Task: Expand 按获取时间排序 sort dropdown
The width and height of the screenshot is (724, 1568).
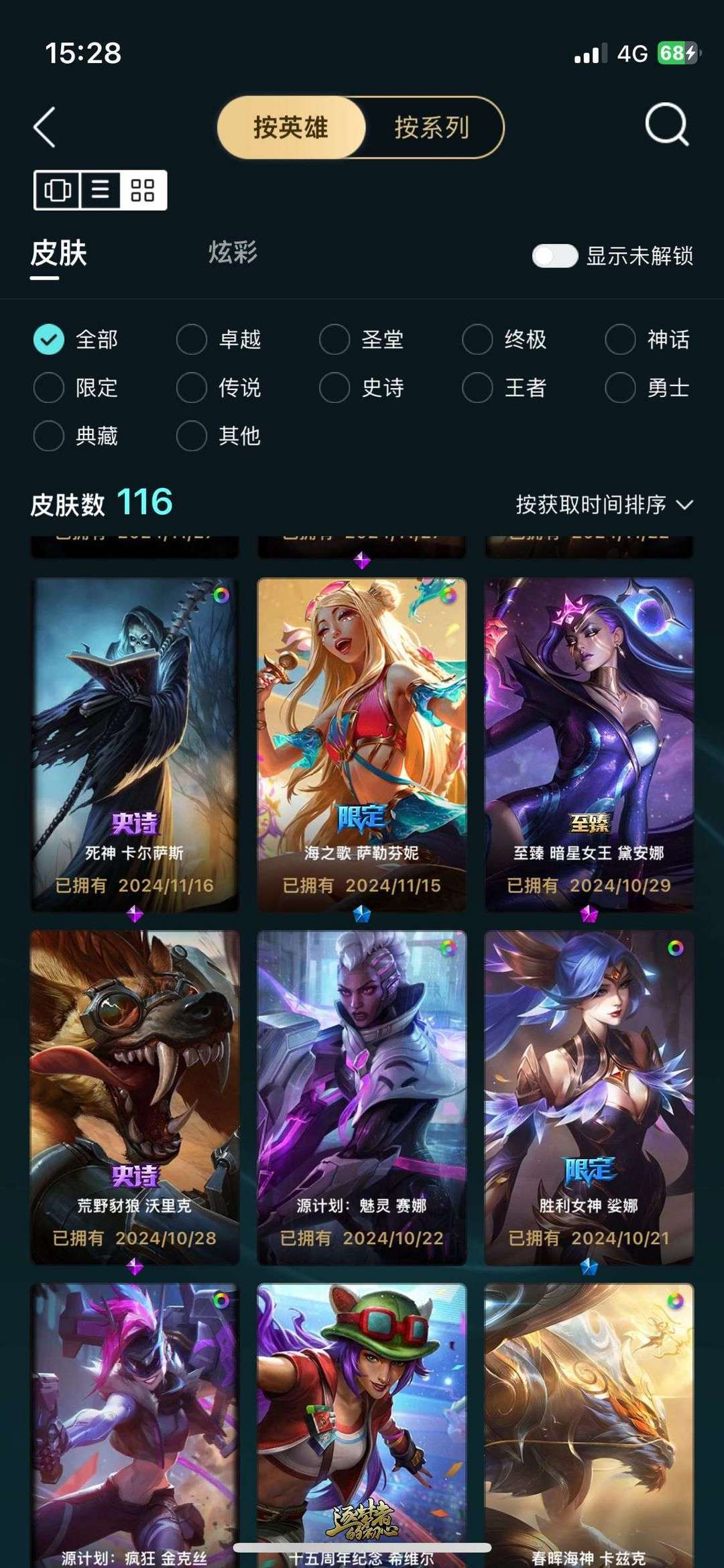Action: (604, 504)
